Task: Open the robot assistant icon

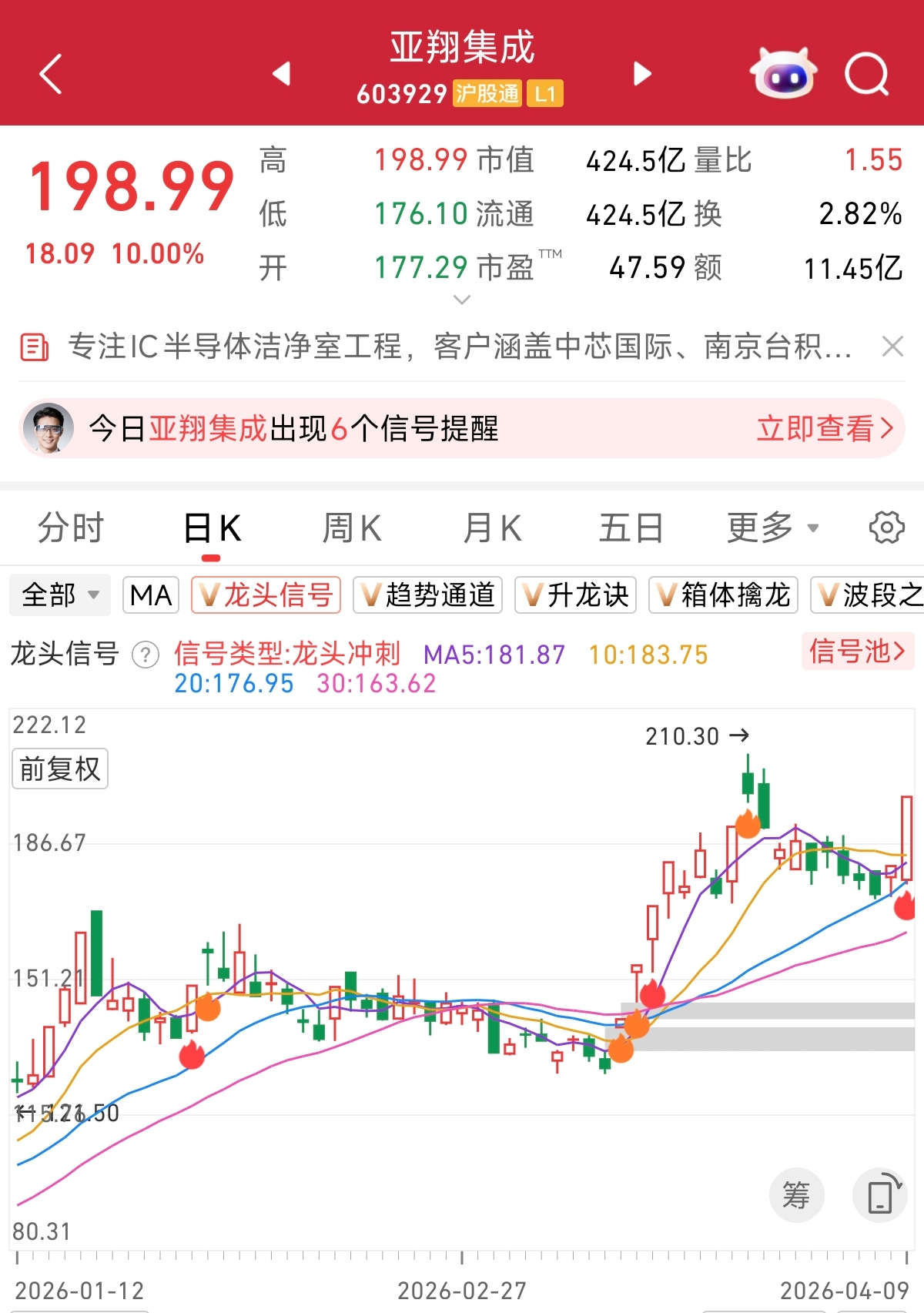Action: (783, 74)
